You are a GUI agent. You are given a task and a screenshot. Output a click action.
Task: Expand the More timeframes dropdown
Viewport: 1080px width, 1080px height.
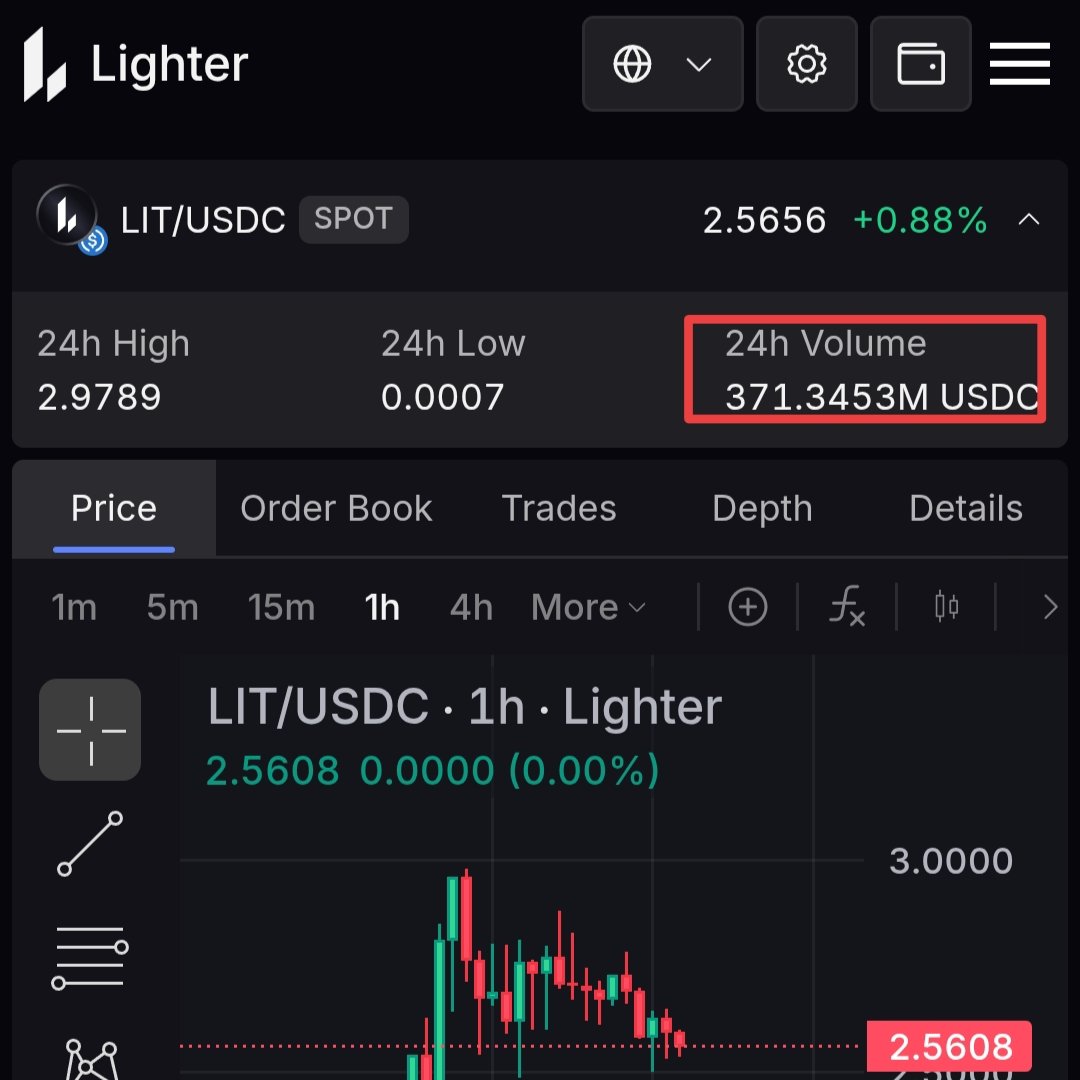coord(588,607)
